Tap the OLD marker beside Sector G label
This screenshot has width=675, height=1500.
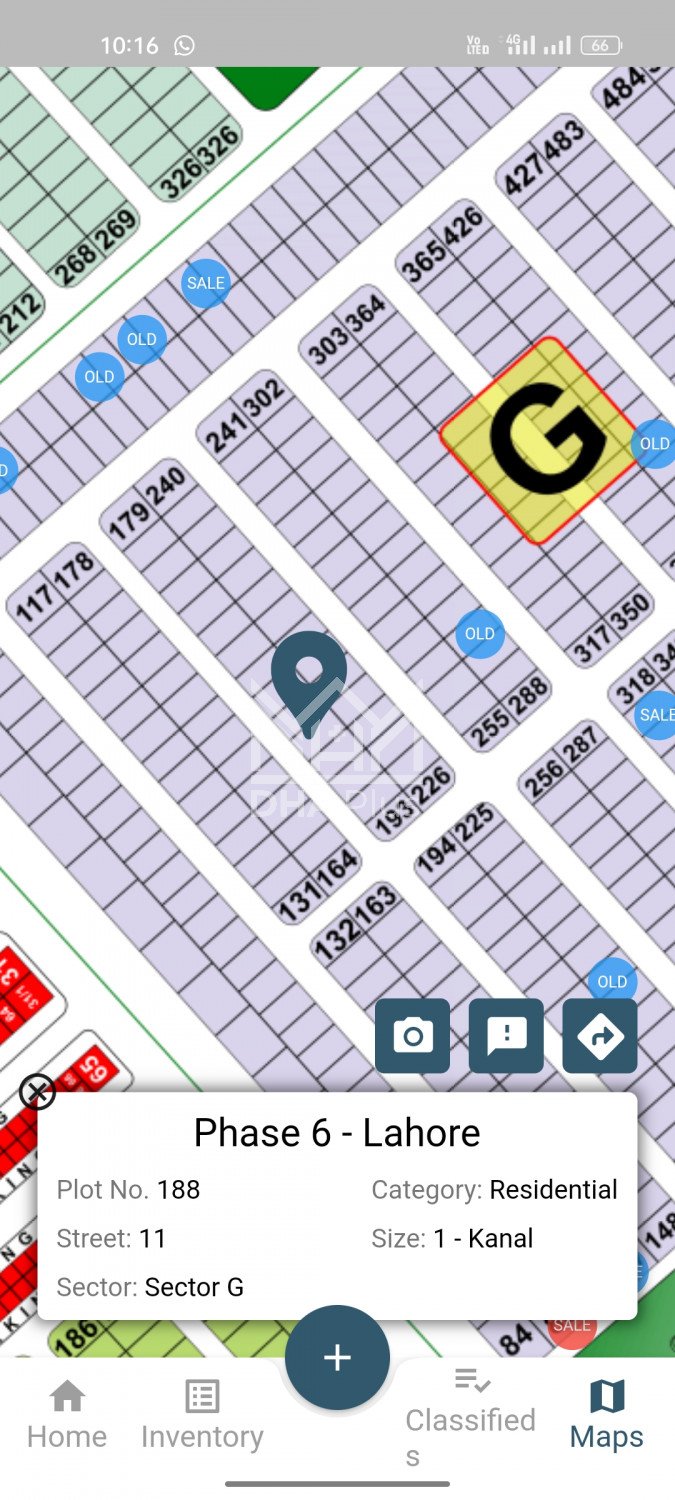pos(654,444)
